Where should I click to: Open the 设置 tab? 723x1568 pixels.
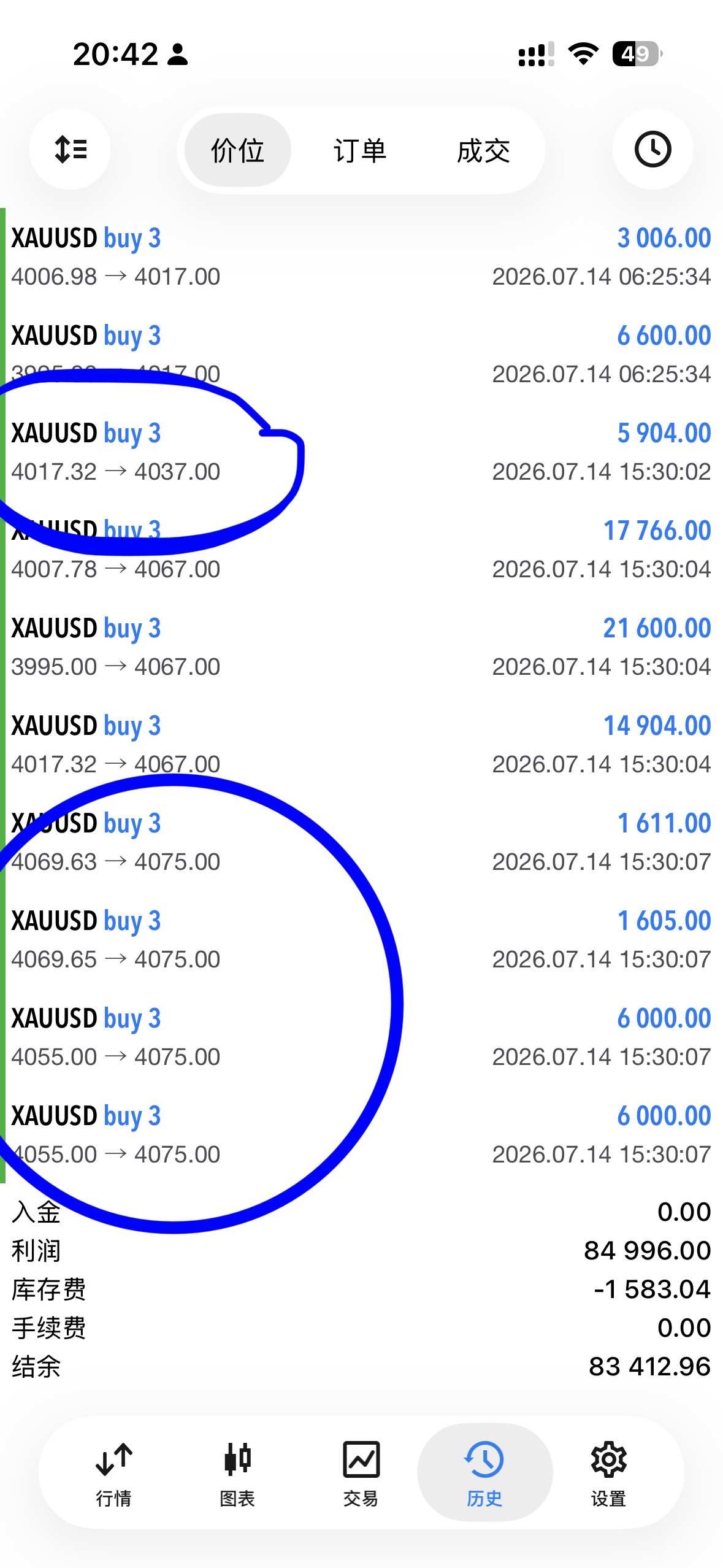(608, 1474)
